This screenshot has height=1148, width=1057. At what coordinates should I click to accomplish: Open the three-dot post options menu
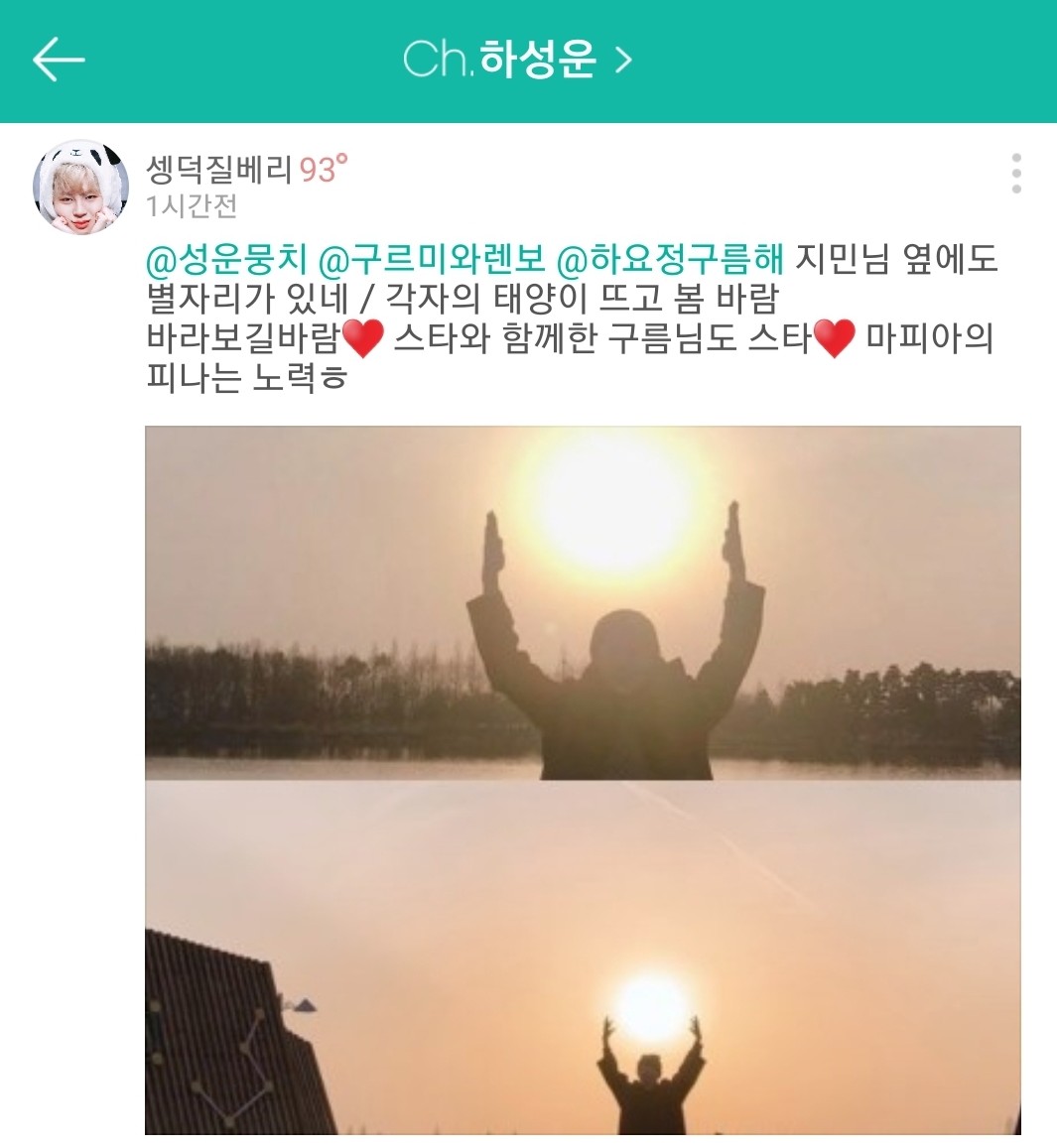tap(1016, 174)
